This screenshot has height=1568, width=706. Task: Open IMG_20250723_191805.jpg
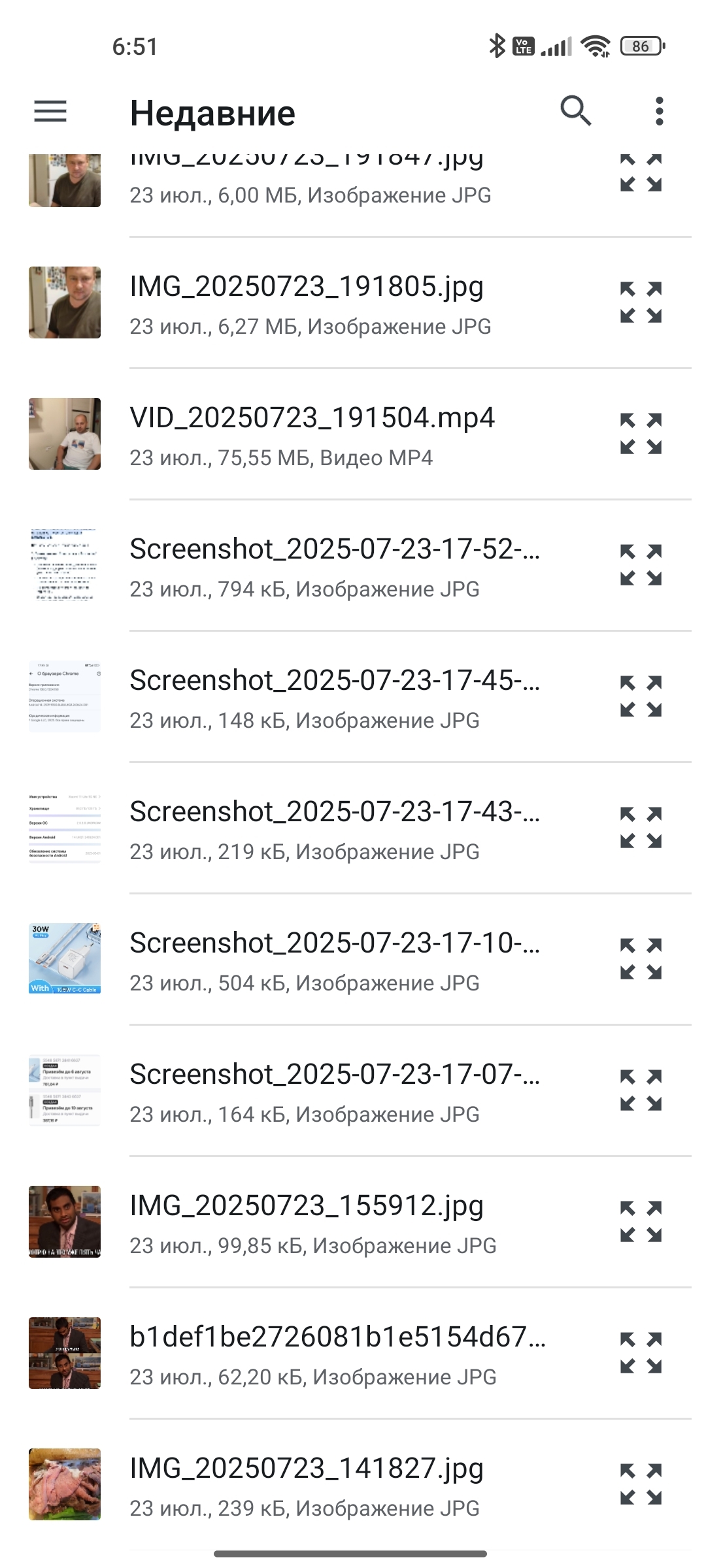pyautogui.click(x=306, y=304)
